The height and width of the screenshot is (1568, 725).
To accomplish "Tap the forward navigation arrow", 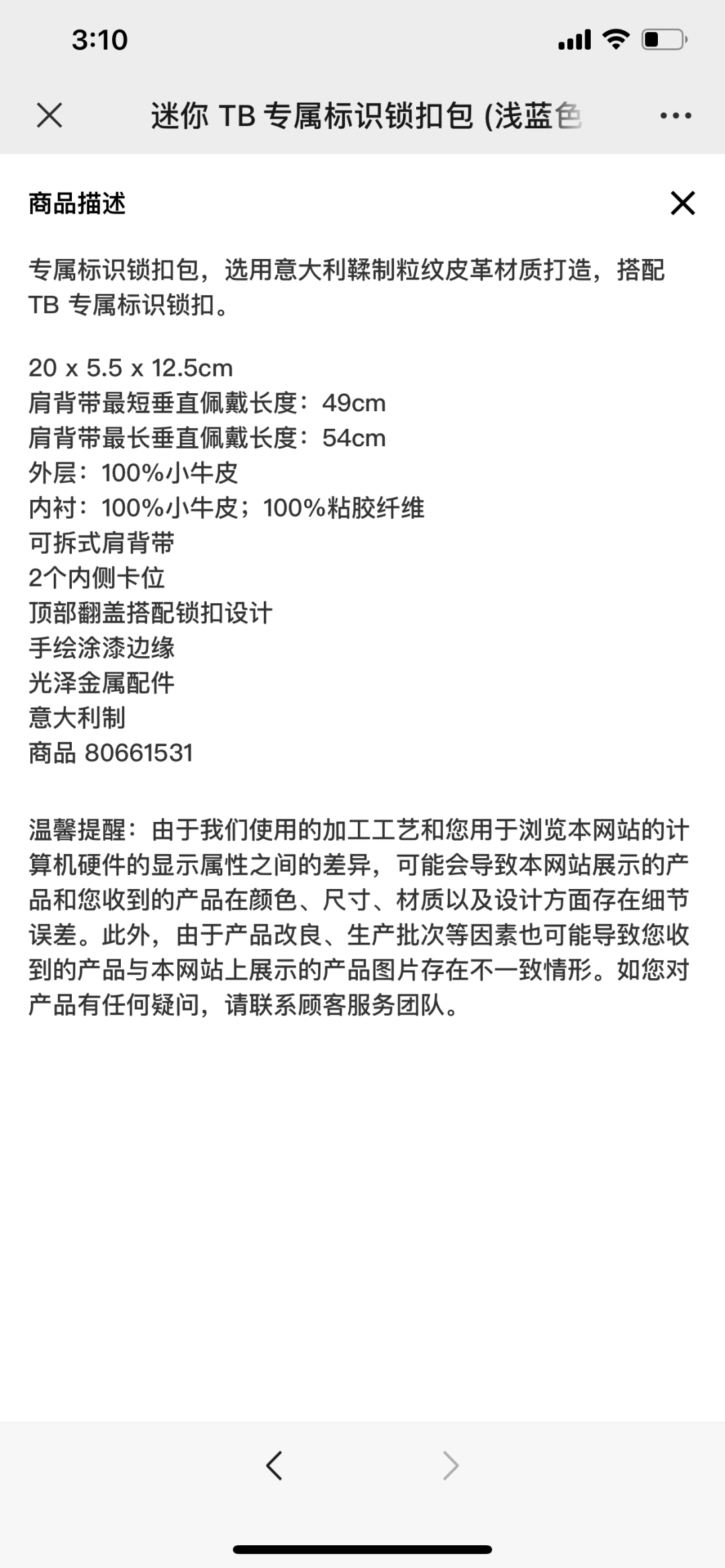I will pyautogui.click(x=450, y=1466).
